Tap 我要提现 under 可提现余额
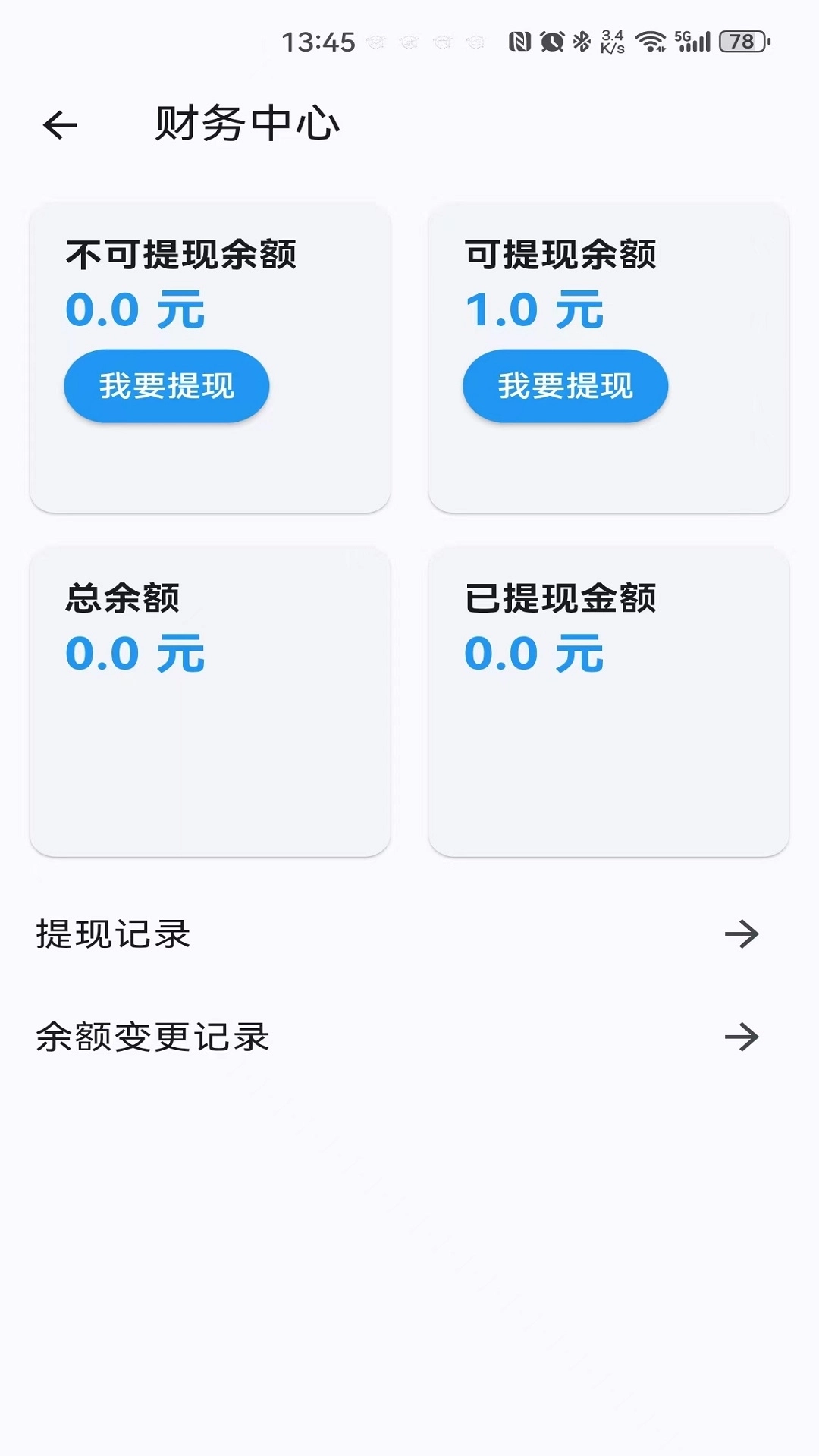Image resolution: width=819 pixels, height=1456 pixels. click(565, 386)
